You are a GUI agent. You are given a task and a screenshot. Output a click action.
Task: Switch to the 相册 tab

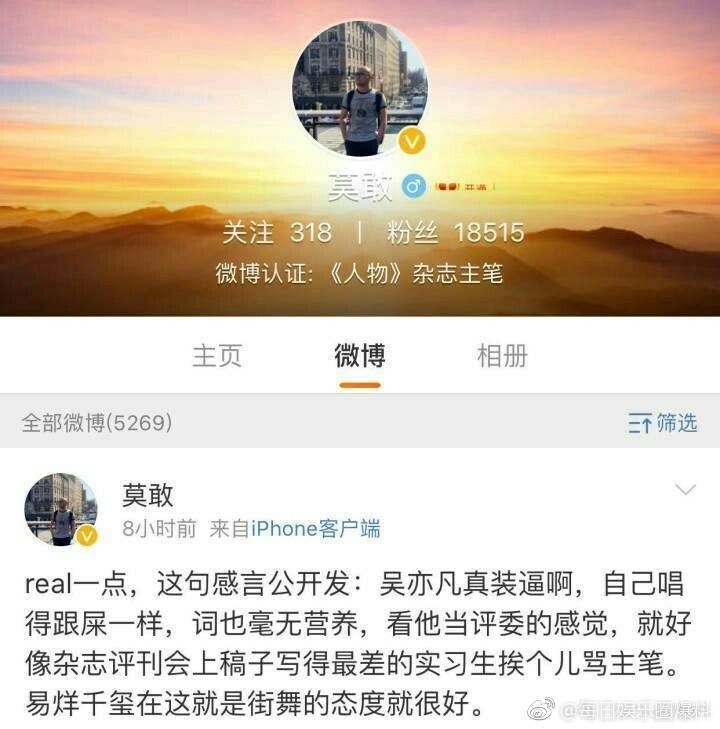tap(502, 356)
